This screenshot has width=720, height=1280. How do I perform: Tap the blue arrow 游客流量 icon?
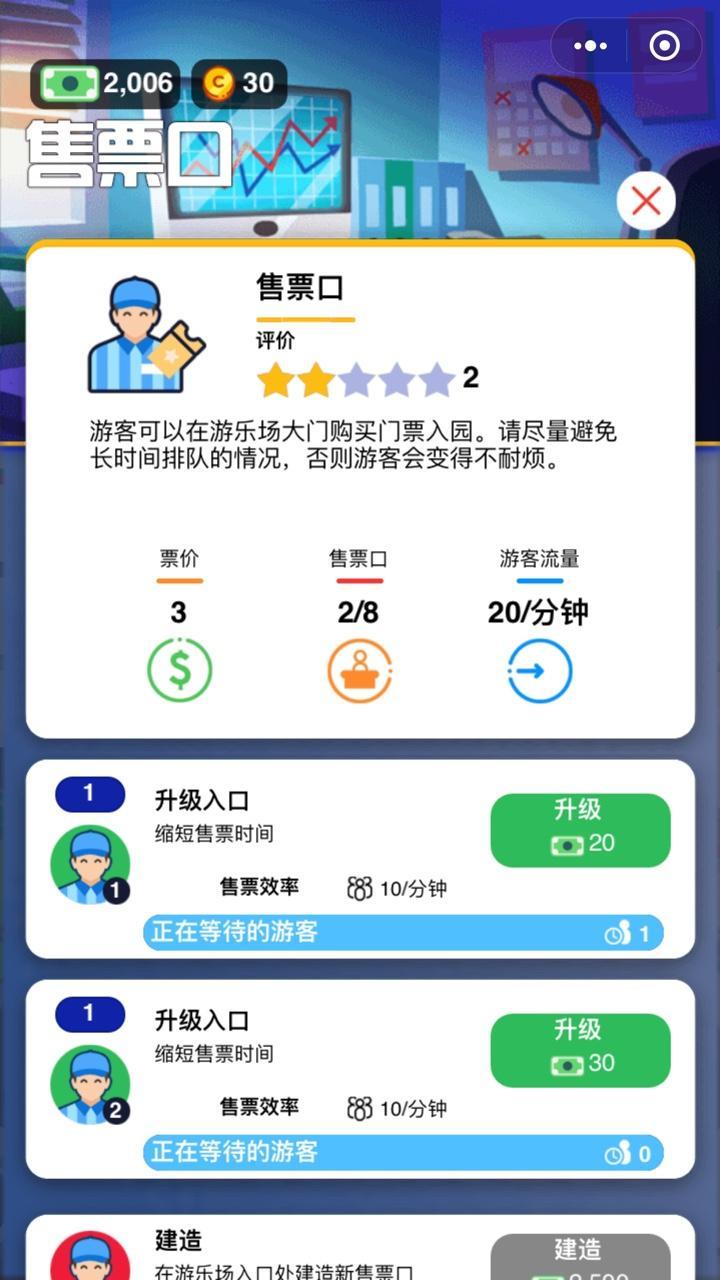(539, 670)
